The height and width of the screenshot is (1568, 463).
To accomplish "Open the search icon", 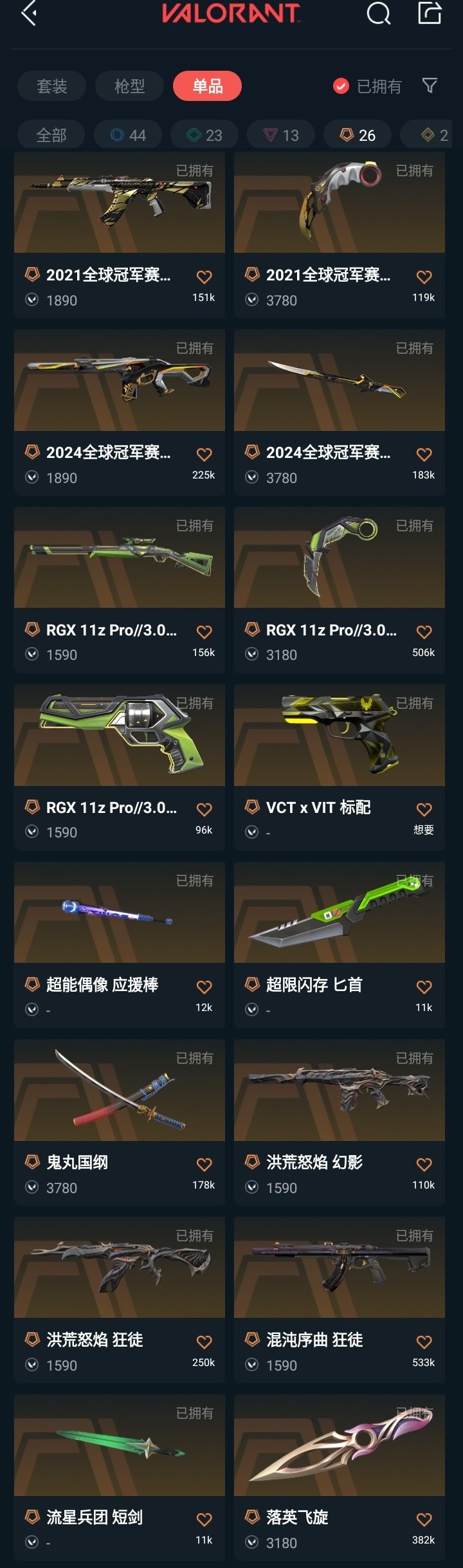I will pyautogui.click(x=378, y=14).
